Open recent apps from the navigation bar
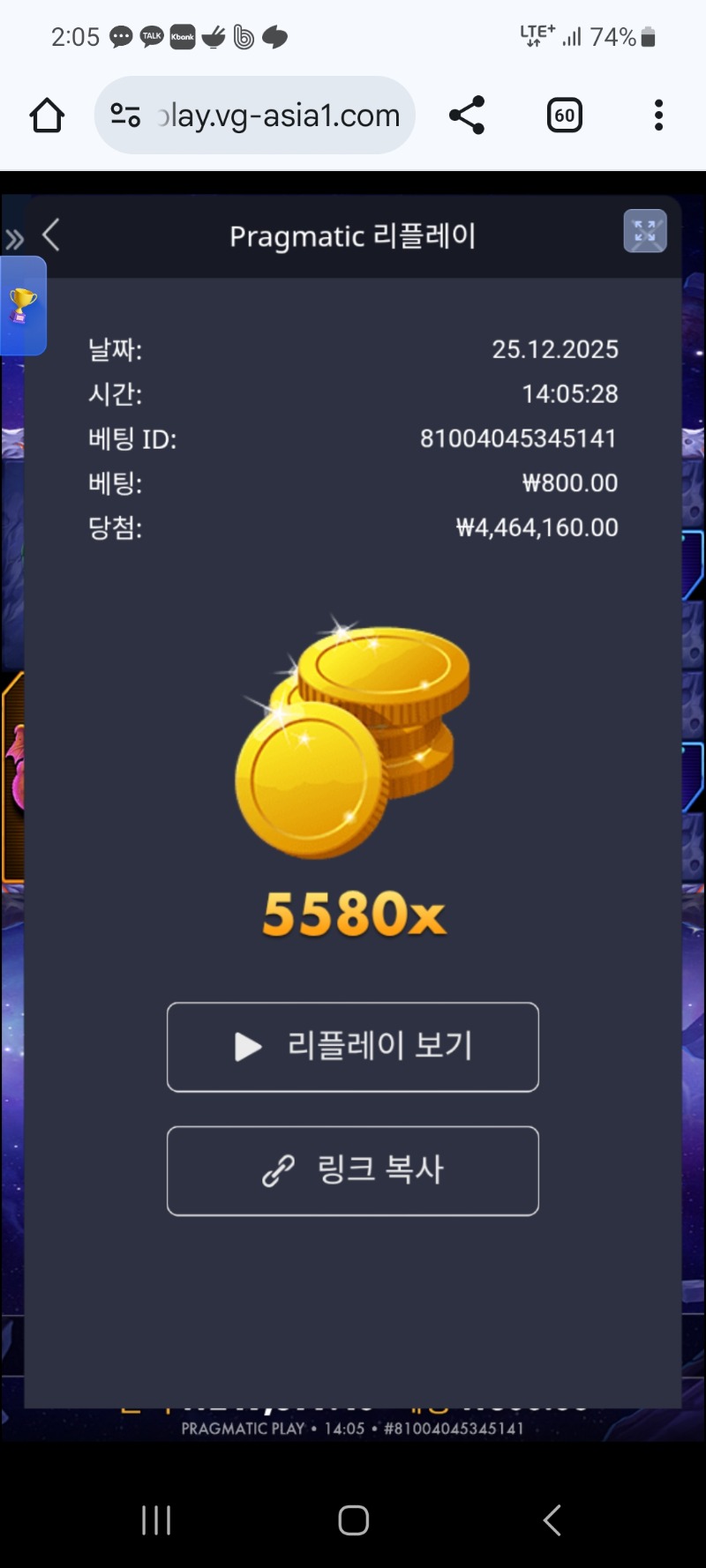The image size is (706, 1568). tap(156, 1519)
